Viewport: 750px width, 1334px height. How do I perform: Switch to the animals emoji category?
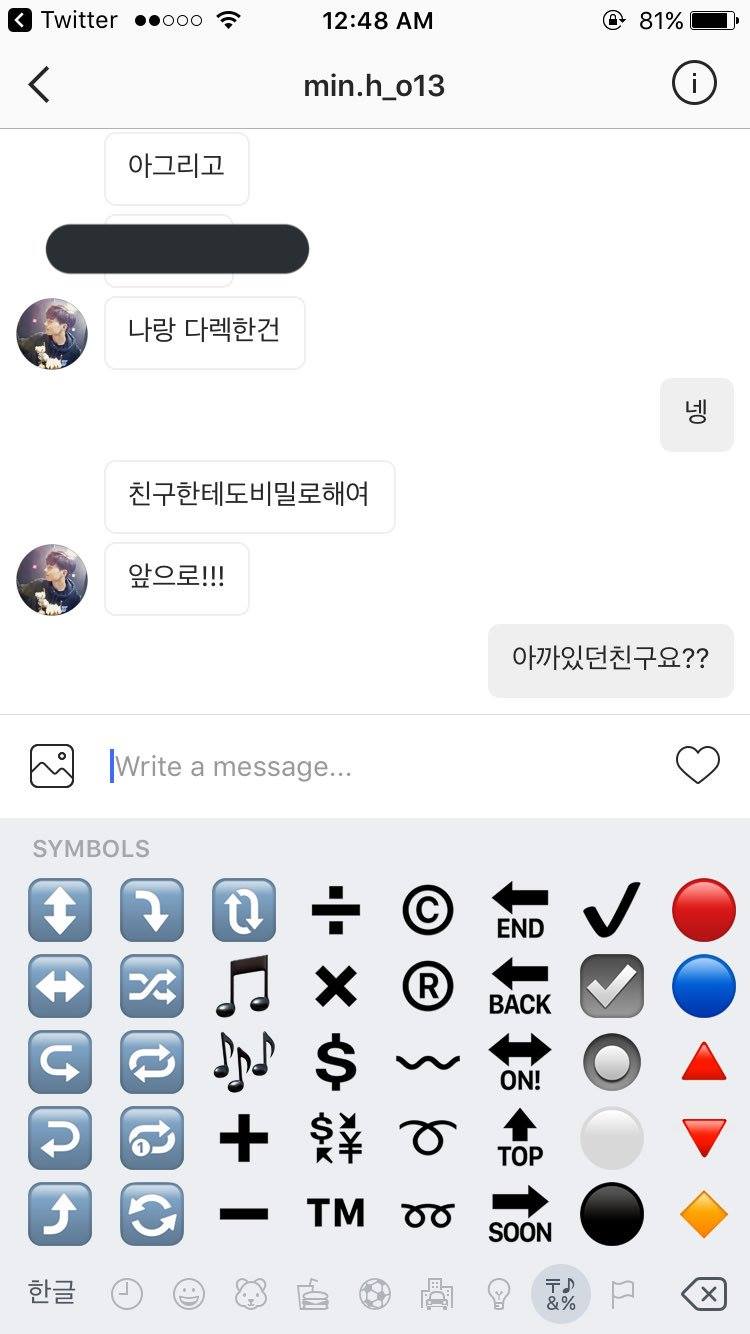[250, 1295]
